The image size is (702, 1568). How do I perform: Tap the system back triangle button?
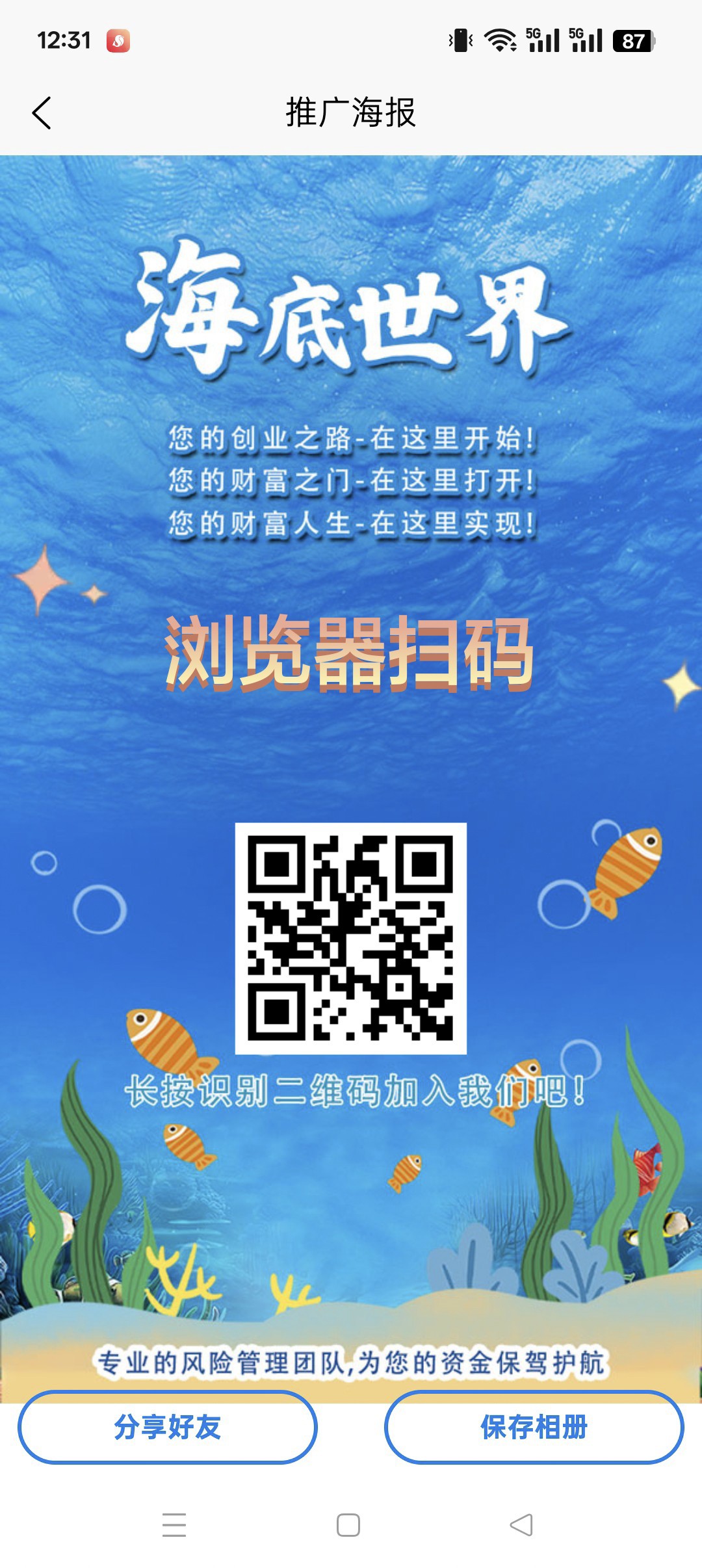point(521,1524)
